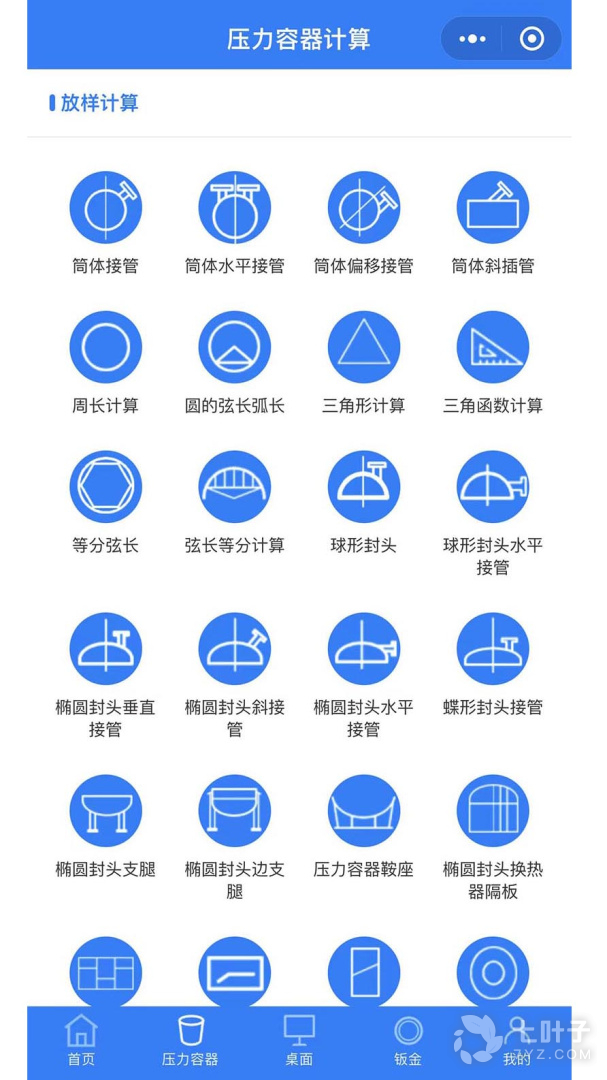607x1080 pixels.
Task: Close the mini program via target icon
Action: (532, 39)
